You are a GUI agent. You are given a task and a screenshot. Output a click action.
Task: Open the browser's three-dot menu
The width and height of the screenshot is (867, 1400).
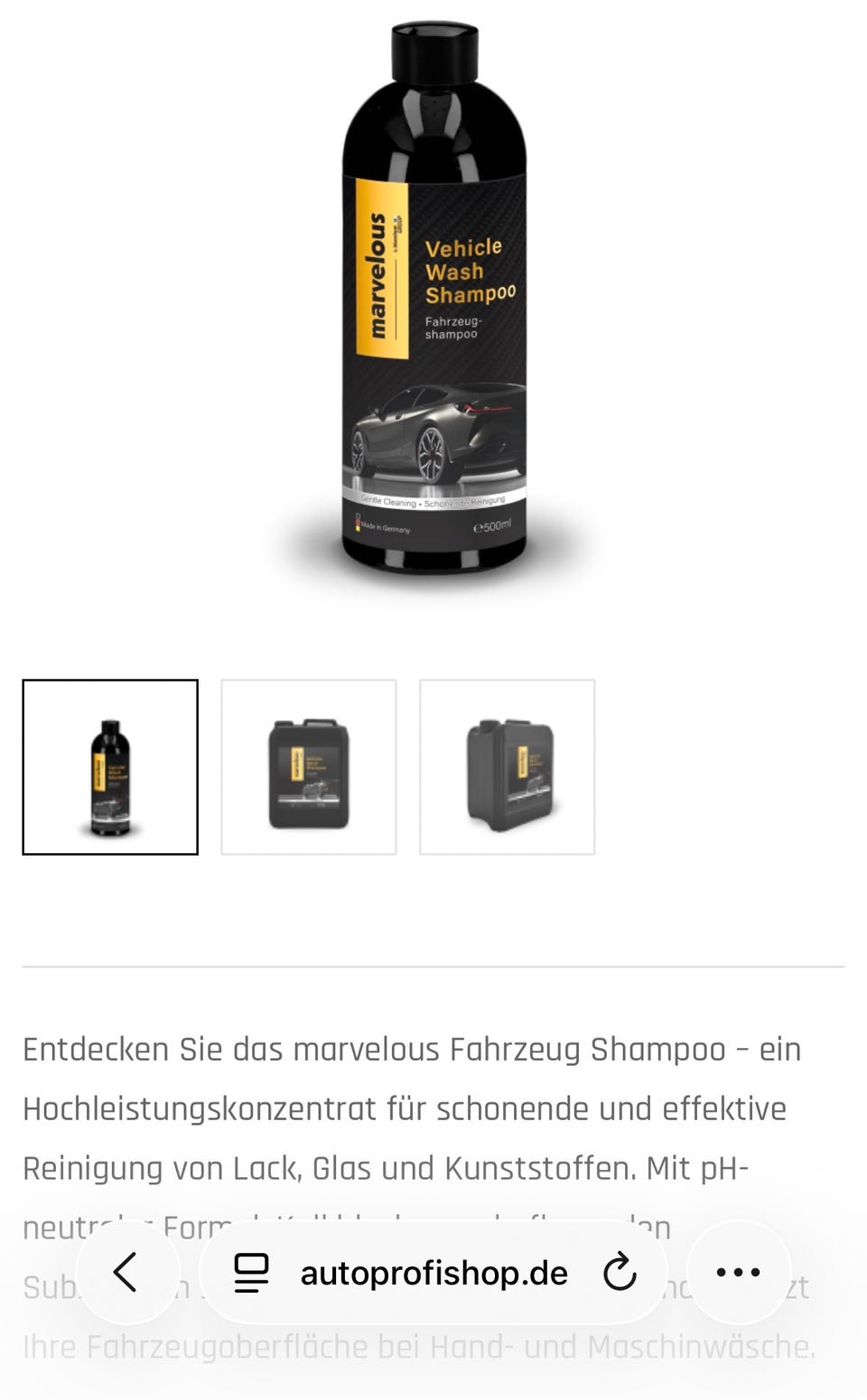coord(739,1272)
